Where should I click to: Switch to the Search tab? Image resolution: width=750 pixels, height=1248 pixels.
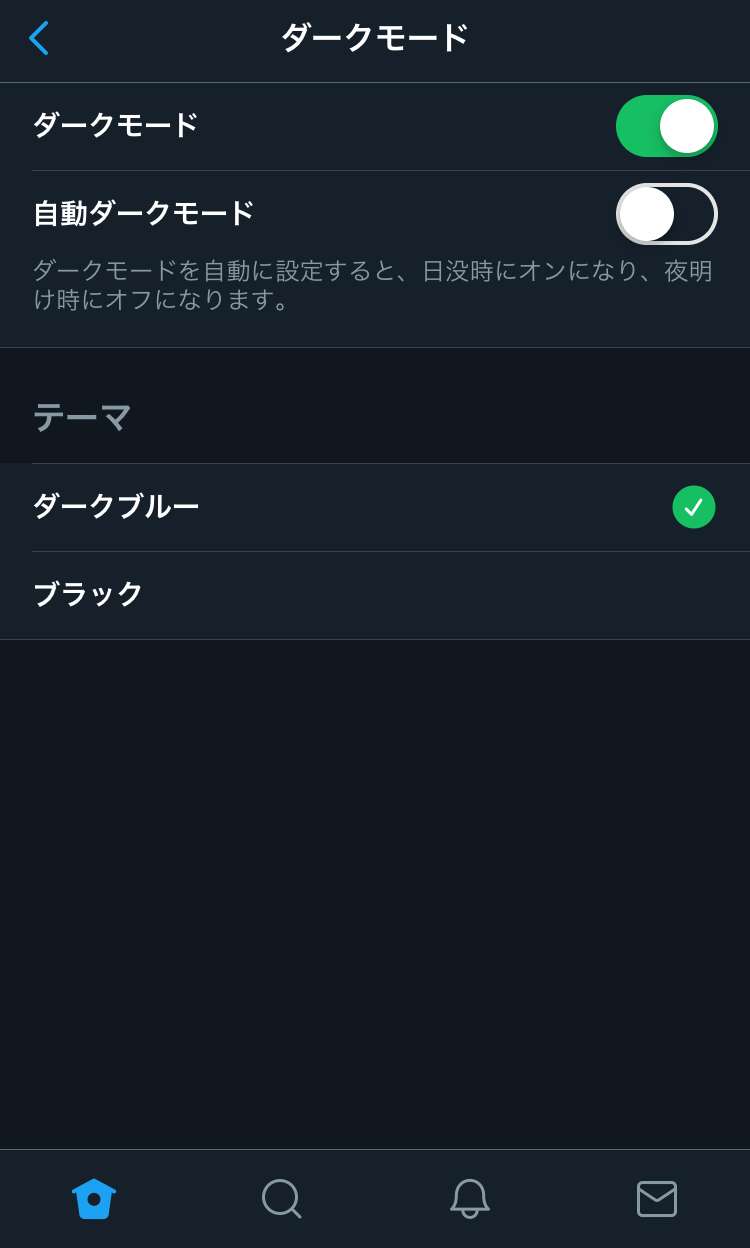click(x=281, y=1198)
